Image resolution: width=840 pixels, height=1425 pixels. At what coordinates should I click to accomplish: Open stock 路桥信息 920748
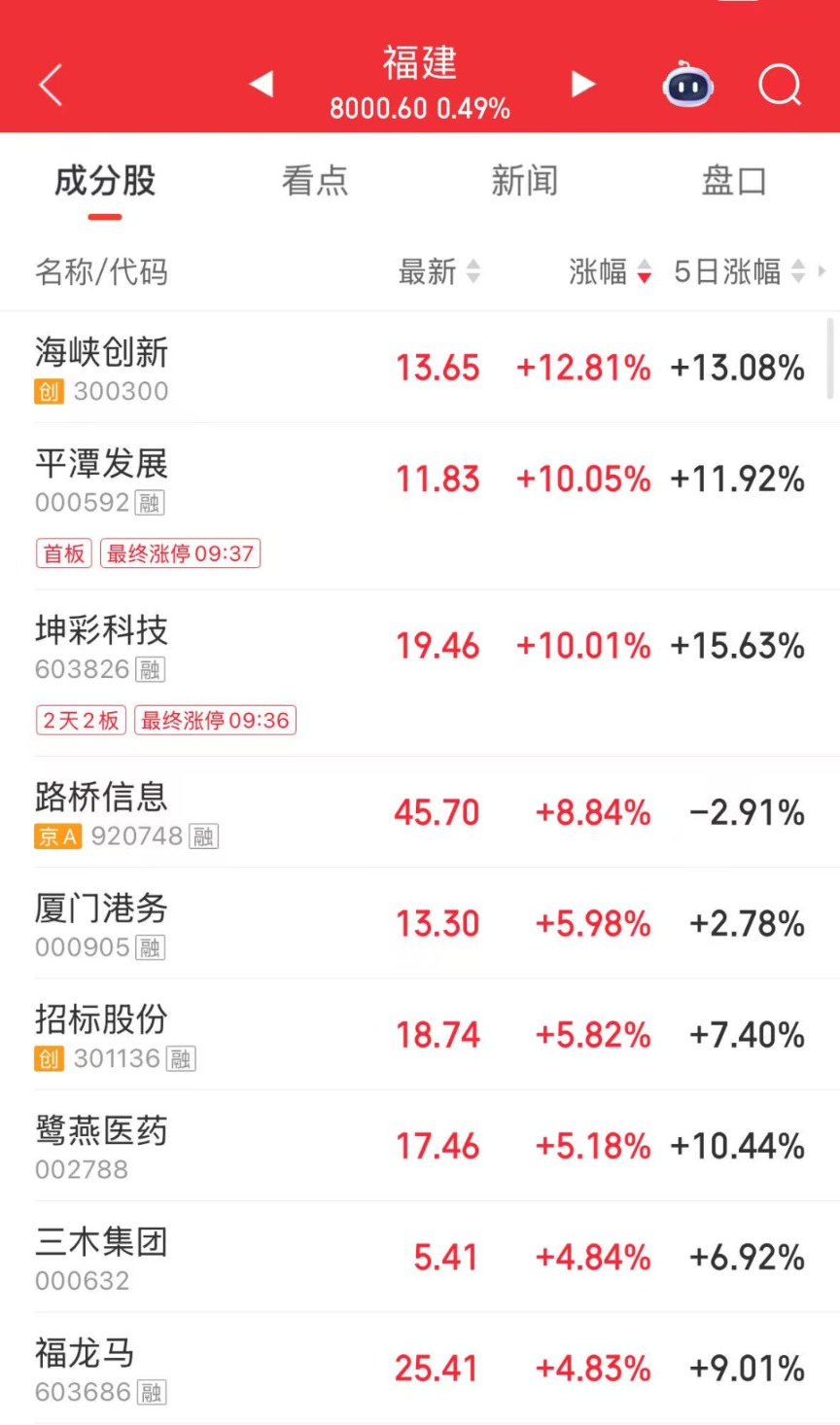point(102,812)
